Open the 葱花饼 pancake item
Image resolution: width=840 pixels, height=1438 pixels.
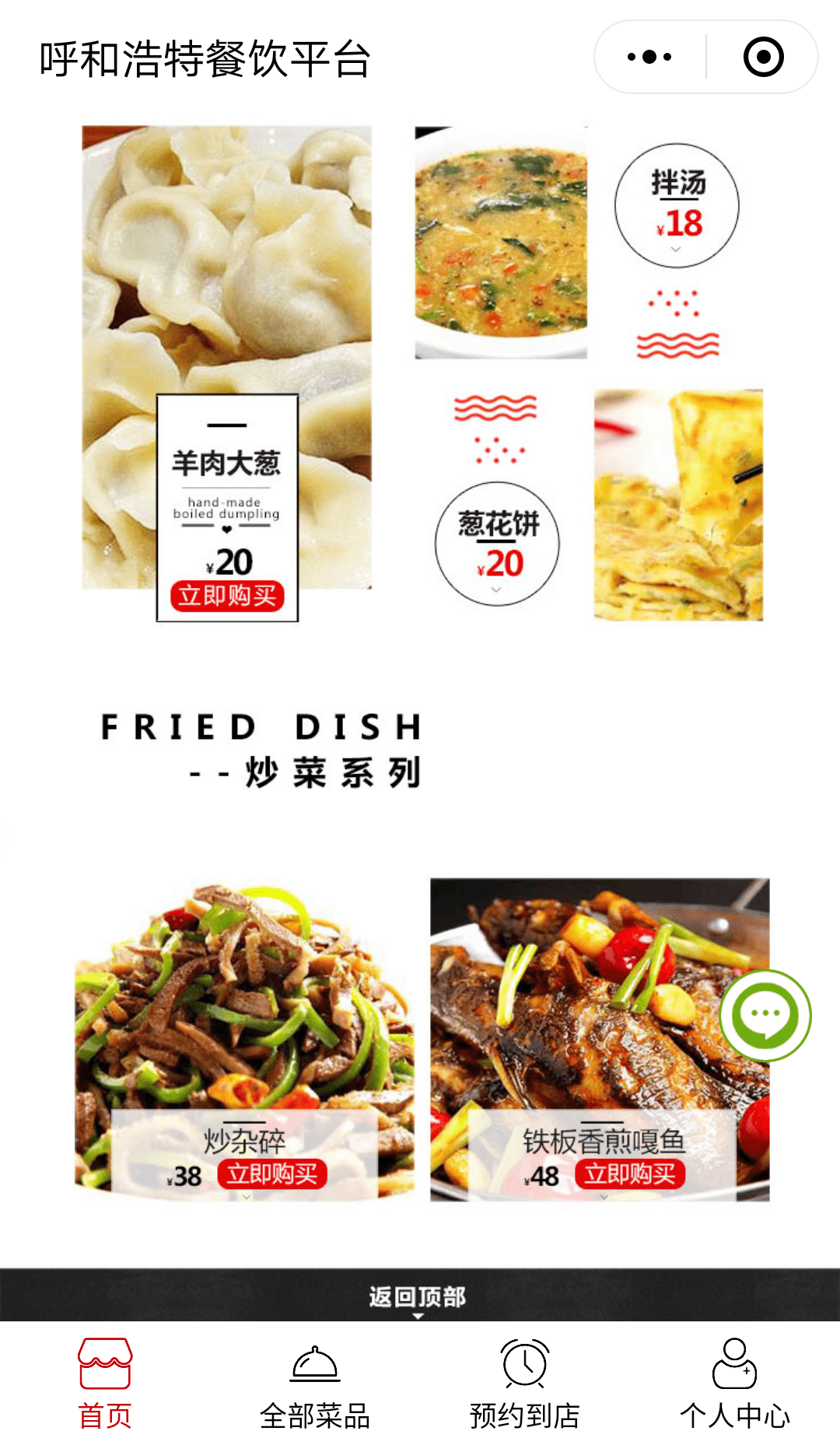point(497,544)
